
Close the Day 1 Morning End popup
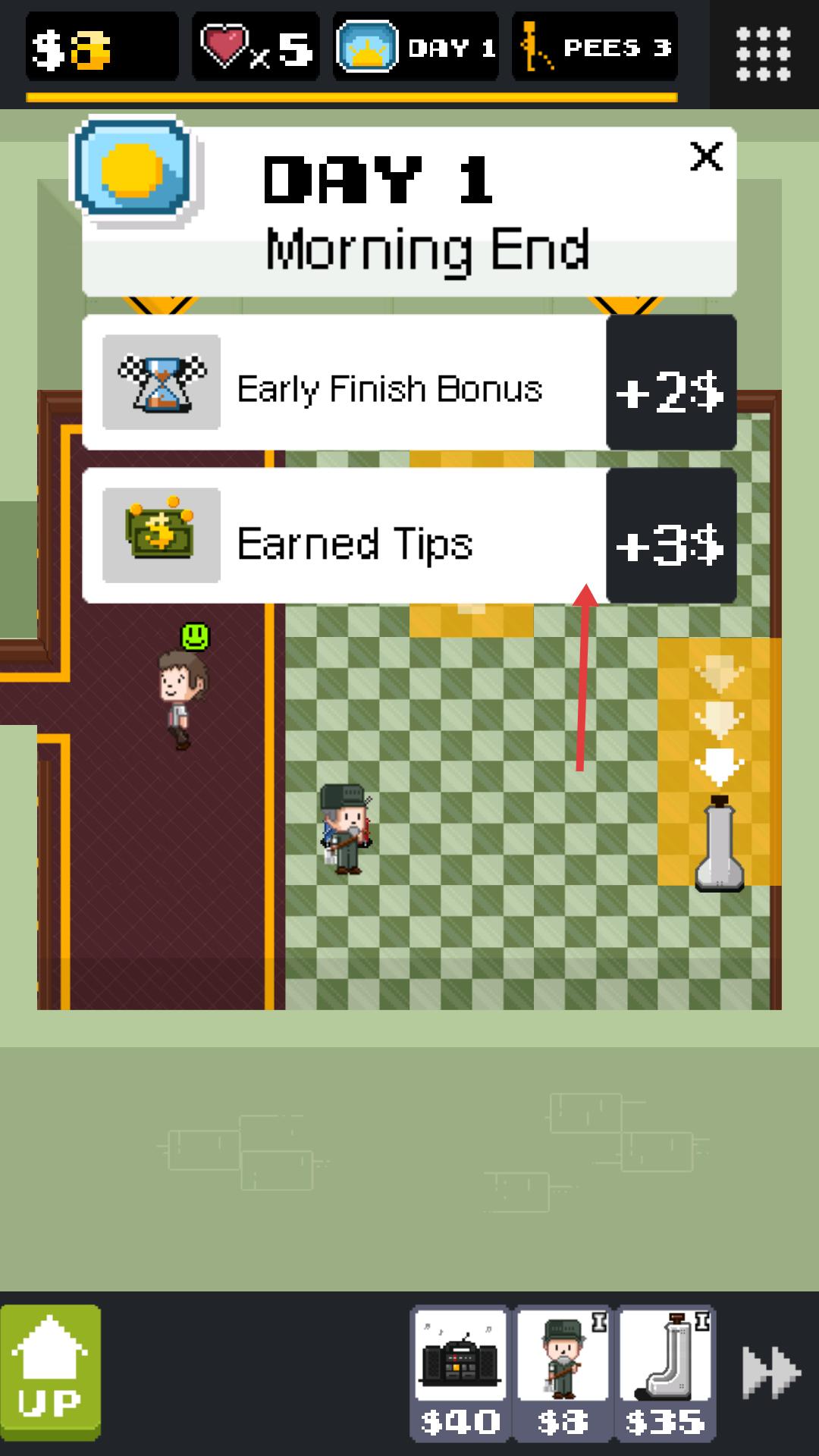[706, 157]
